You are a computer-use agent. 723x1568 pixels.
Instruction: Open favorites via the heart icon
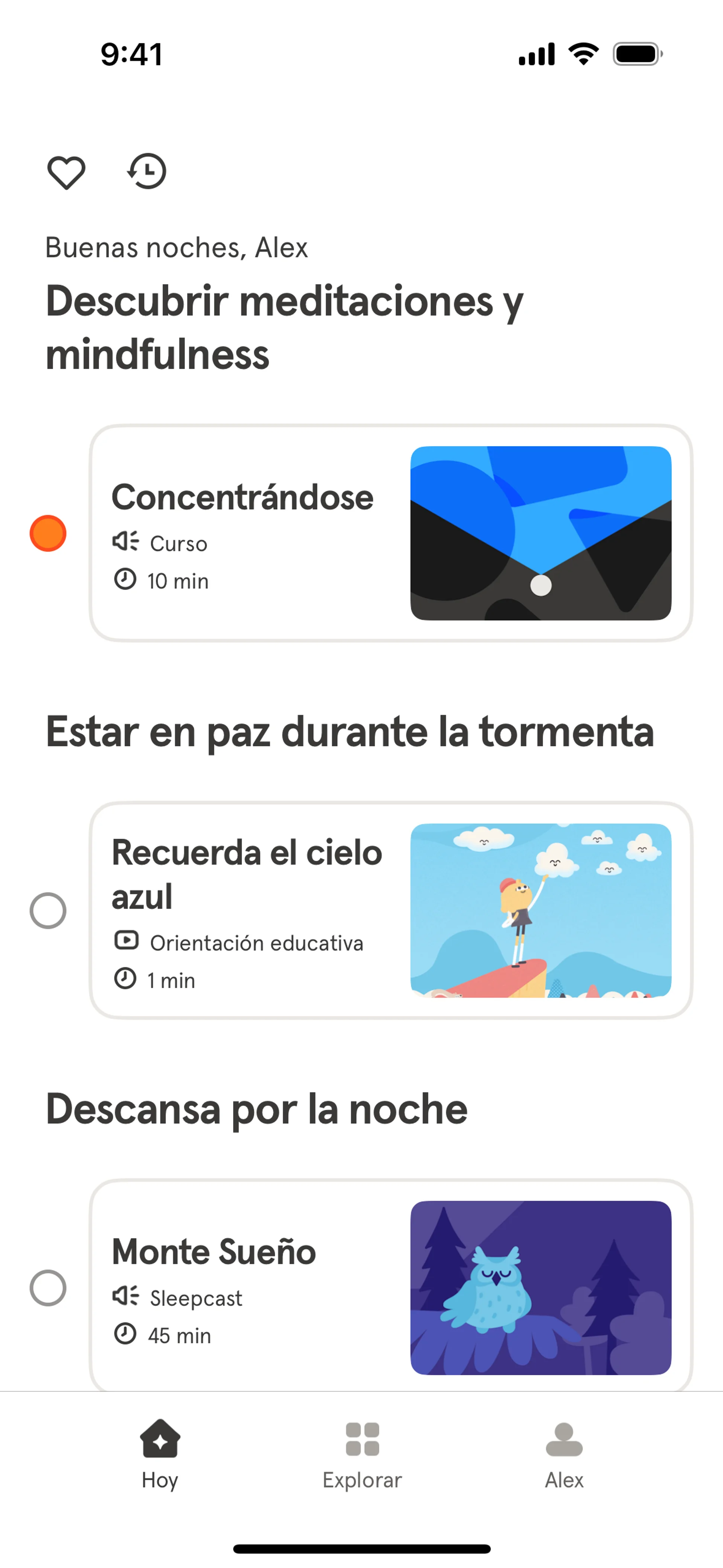click(x=66, y=172)
